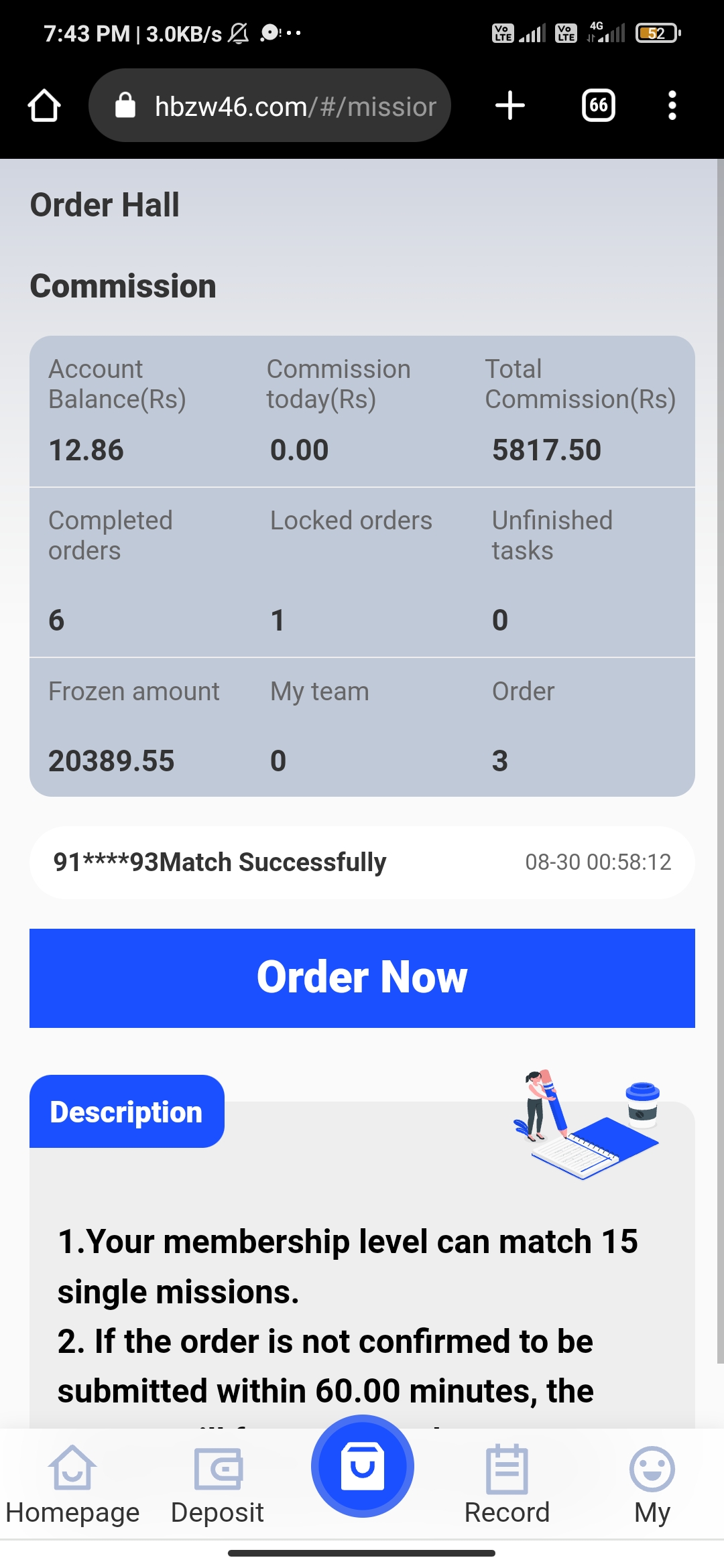Image resolution: width=724 pixels, height=1568 pixels.
Task: Open the browser overflow menu
Action: coord(672,105)
